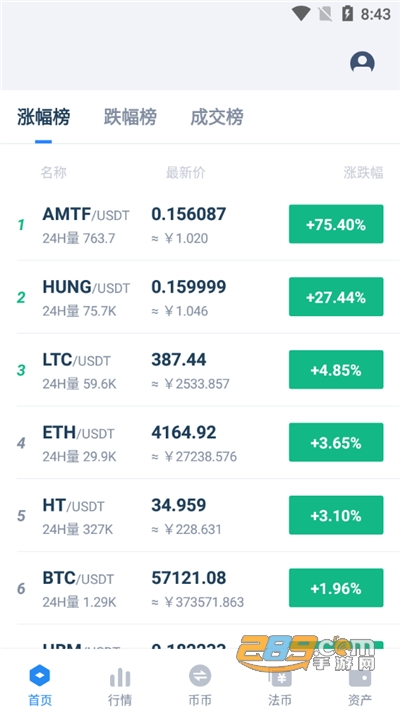The width and height of the screenshot is (400, 711).
Task: Switch to the 跌幅榜 tab
Action: [130, 117]
